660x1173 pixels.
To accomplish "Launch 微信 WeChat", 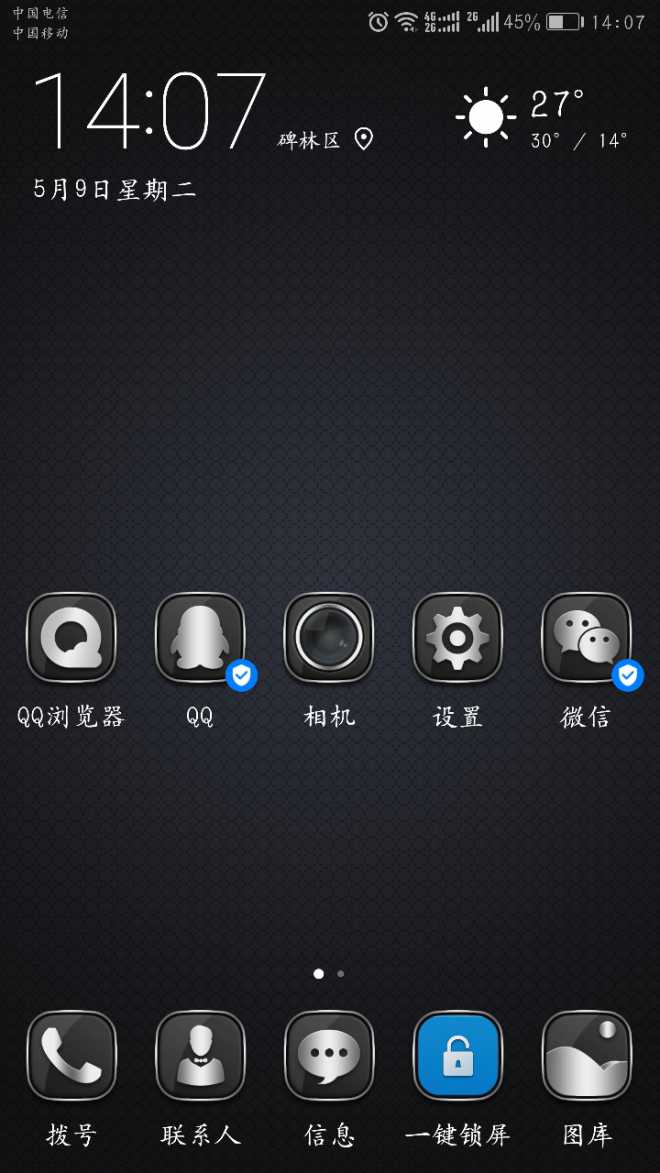I will click(x=586, y=638).
